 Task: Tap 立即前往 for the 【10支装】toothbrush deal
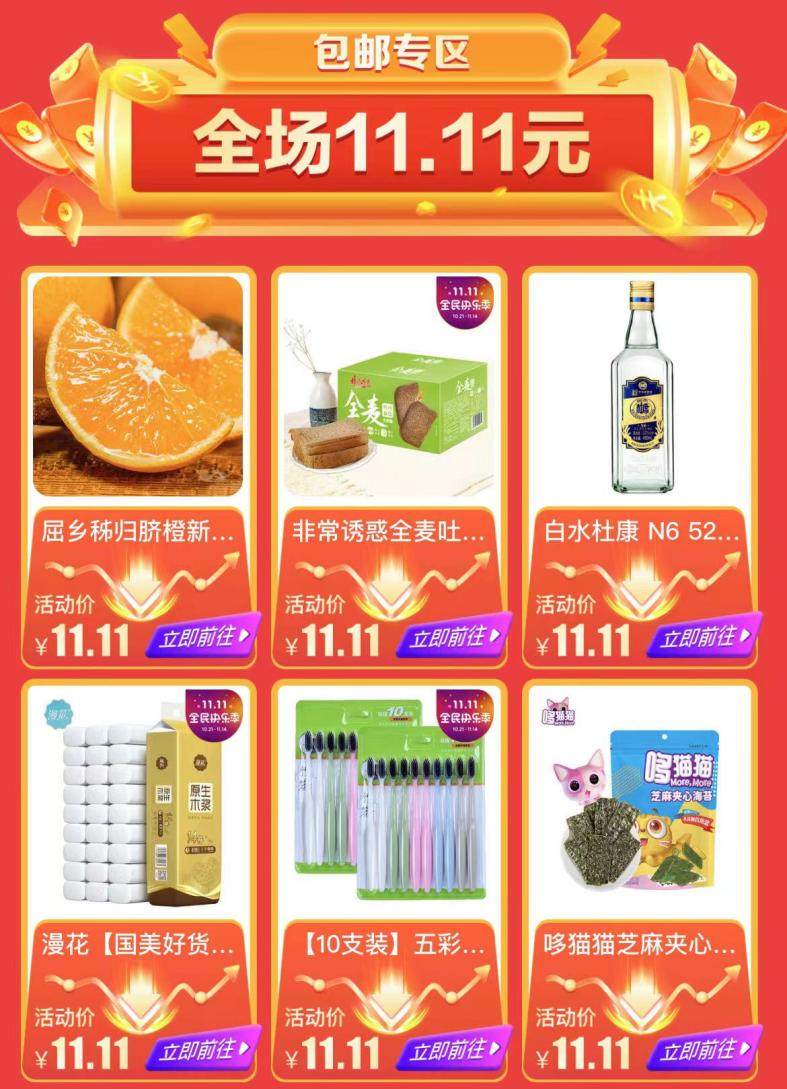click(x=454, y=1049)
